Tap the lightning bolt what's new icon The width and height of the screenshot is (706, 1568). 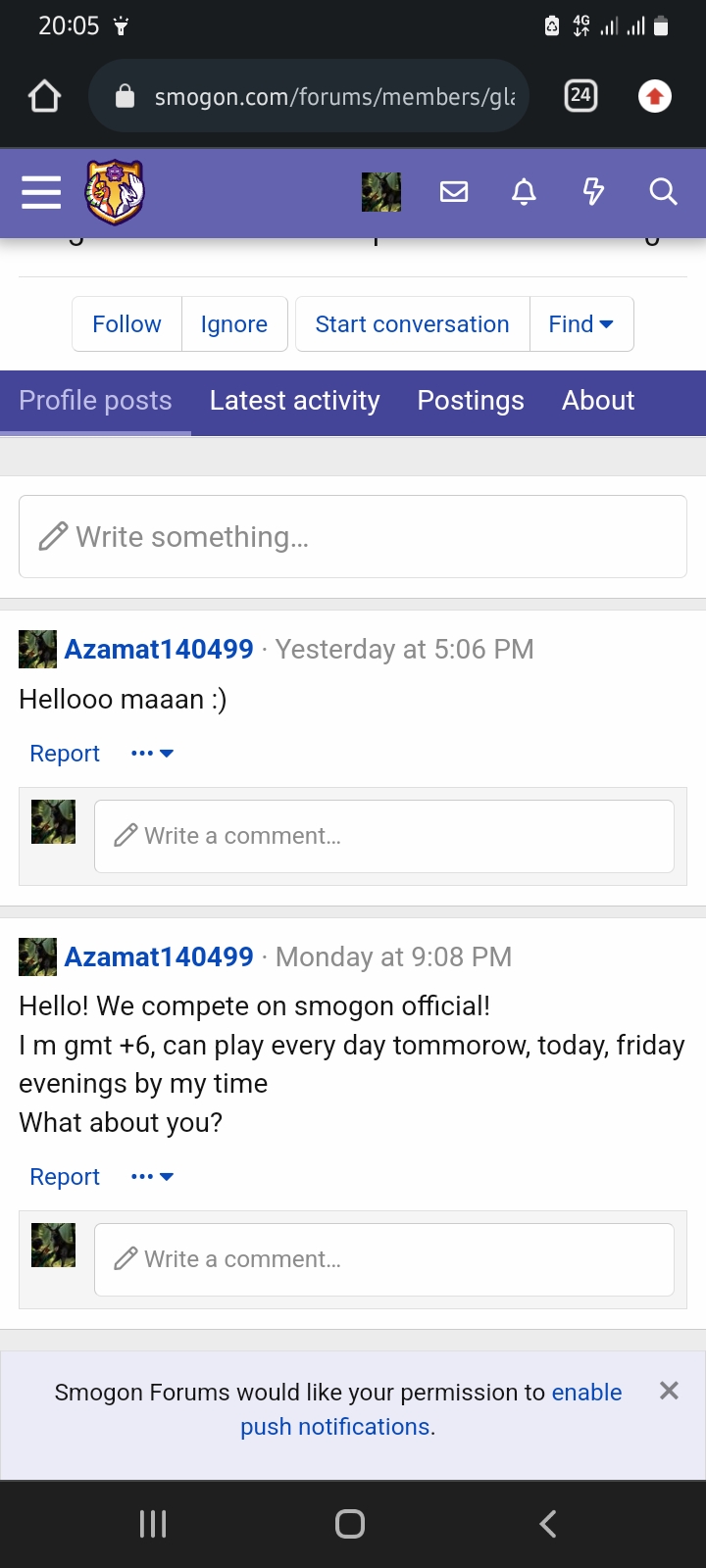[593, 191]
